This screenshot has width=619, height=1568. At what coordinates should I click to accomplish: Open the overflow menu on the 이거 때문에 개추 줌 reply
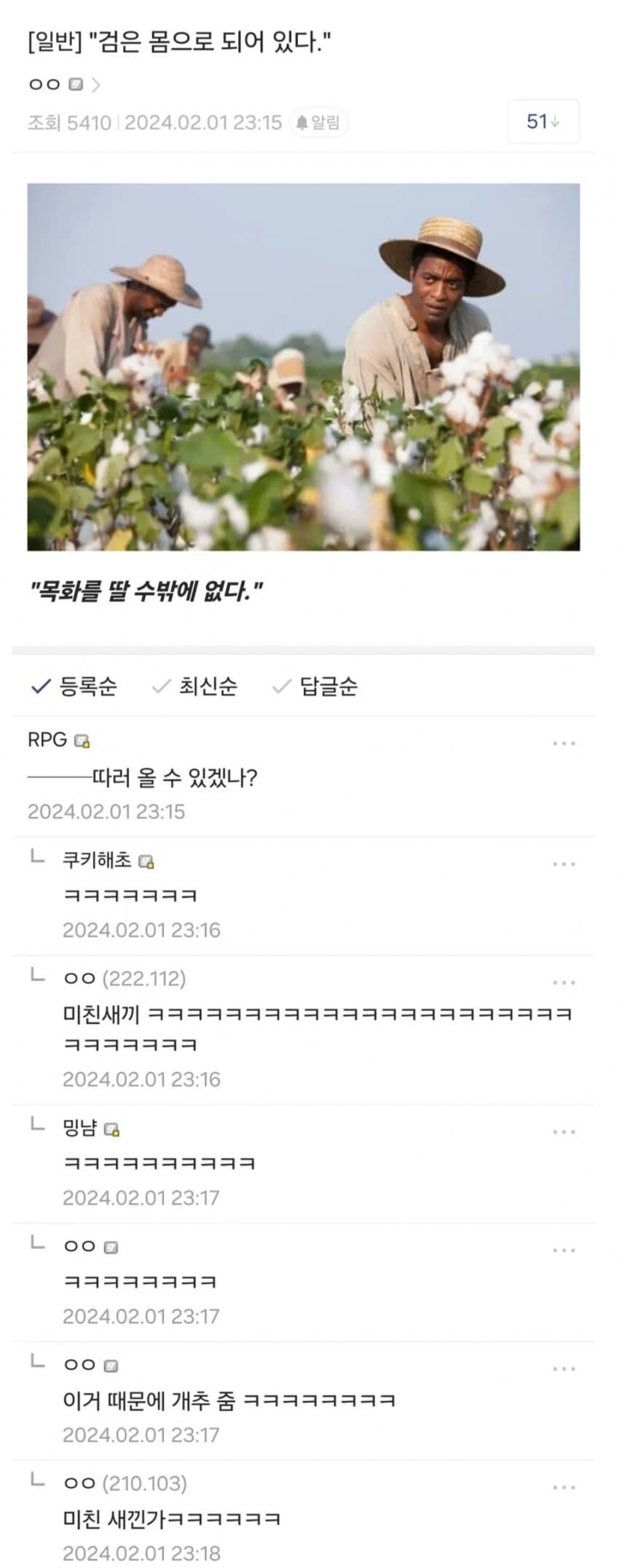pos(564,1368)
